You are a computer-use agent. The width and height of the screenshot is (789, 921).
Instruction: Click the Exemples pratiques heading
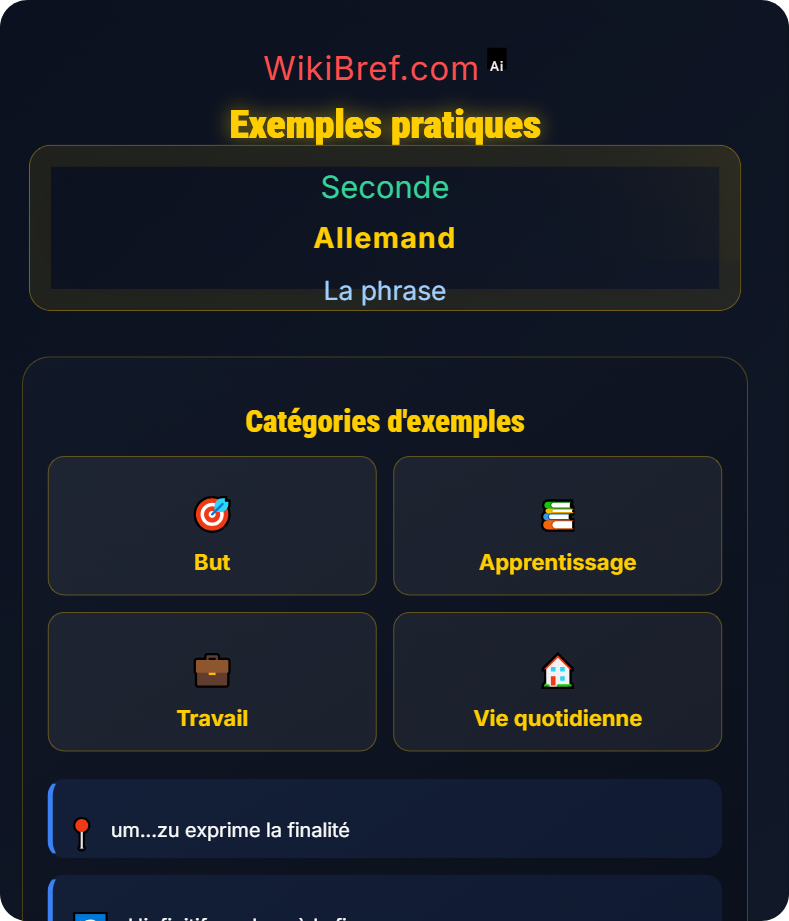coord(385,126)
